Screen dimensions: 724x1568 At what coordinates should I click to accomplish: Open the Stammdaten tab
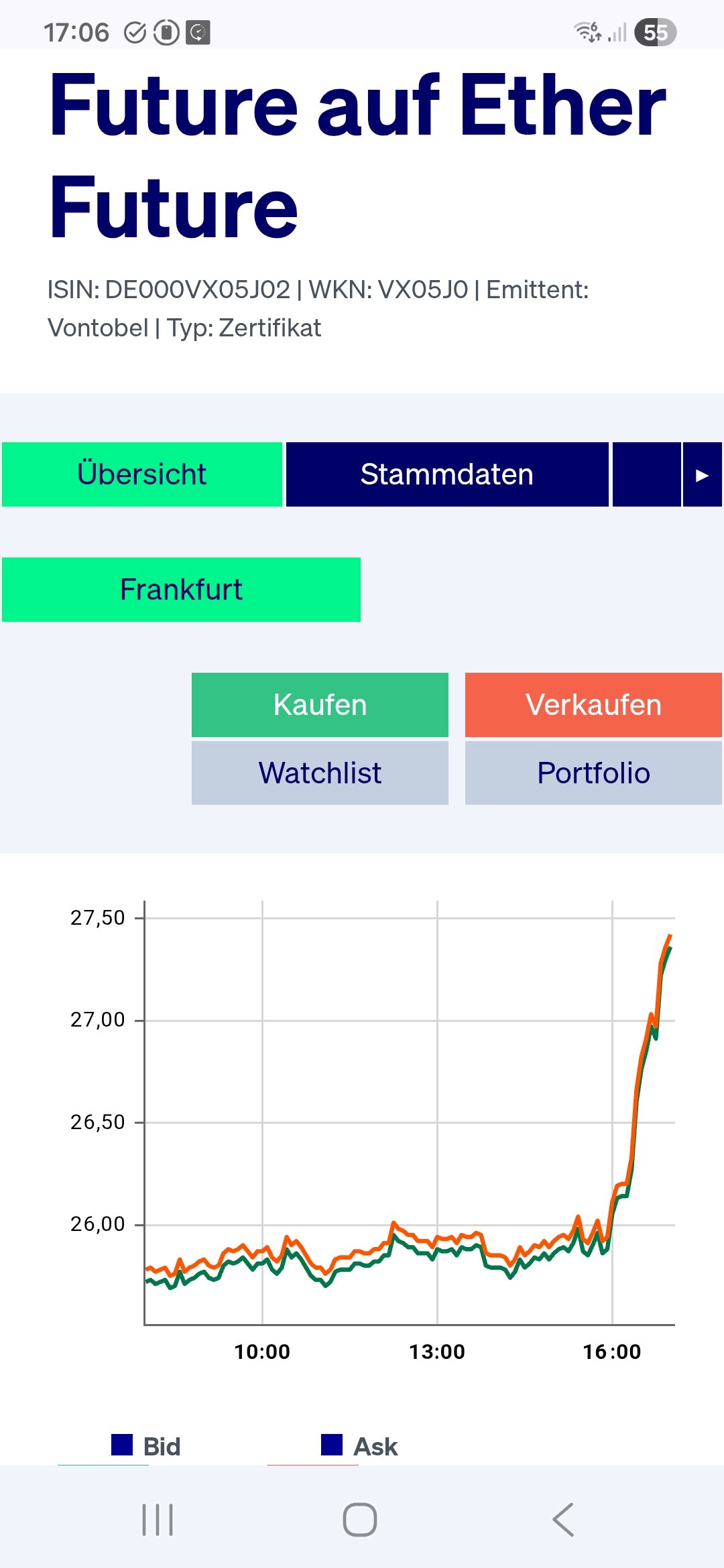(x=447, y=474)
